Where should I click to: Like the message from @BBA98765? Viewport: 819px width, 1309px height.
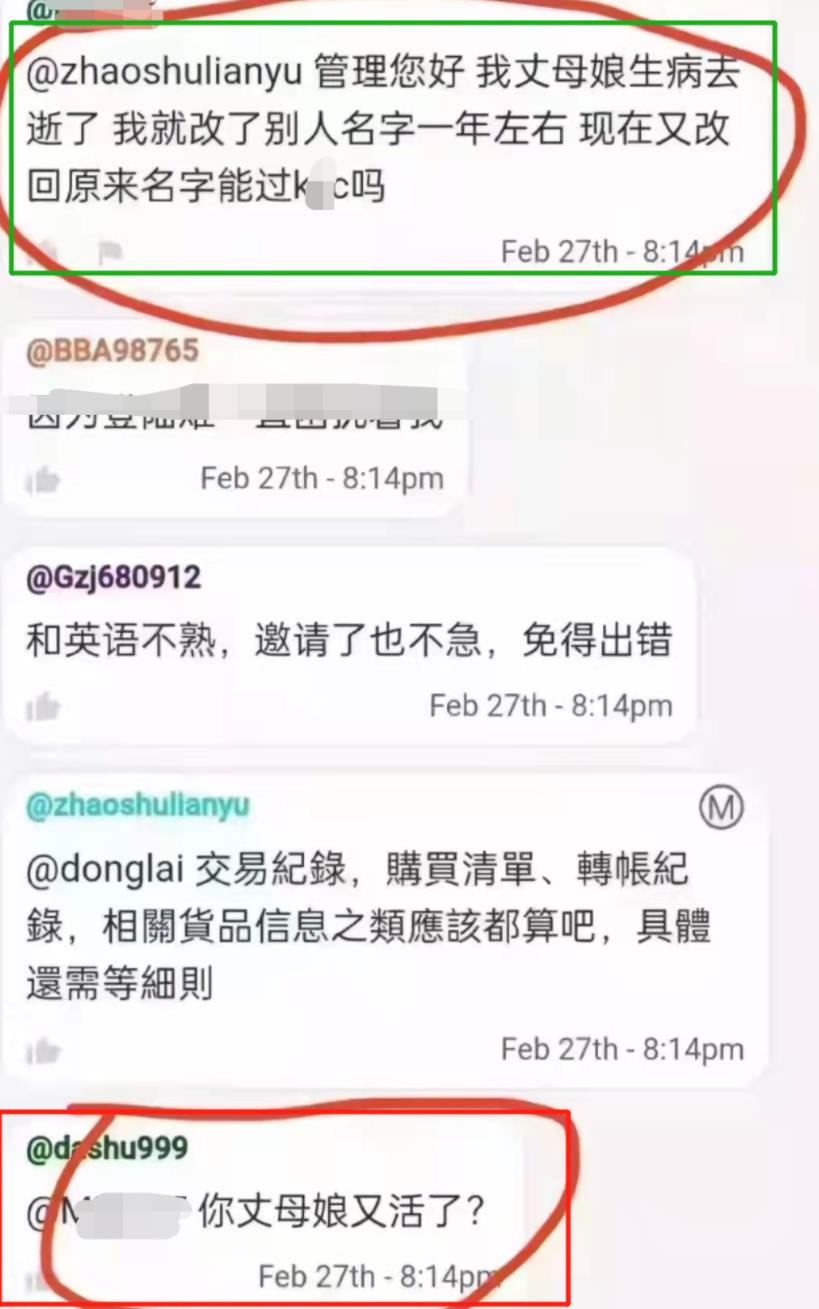coord(42,480)
